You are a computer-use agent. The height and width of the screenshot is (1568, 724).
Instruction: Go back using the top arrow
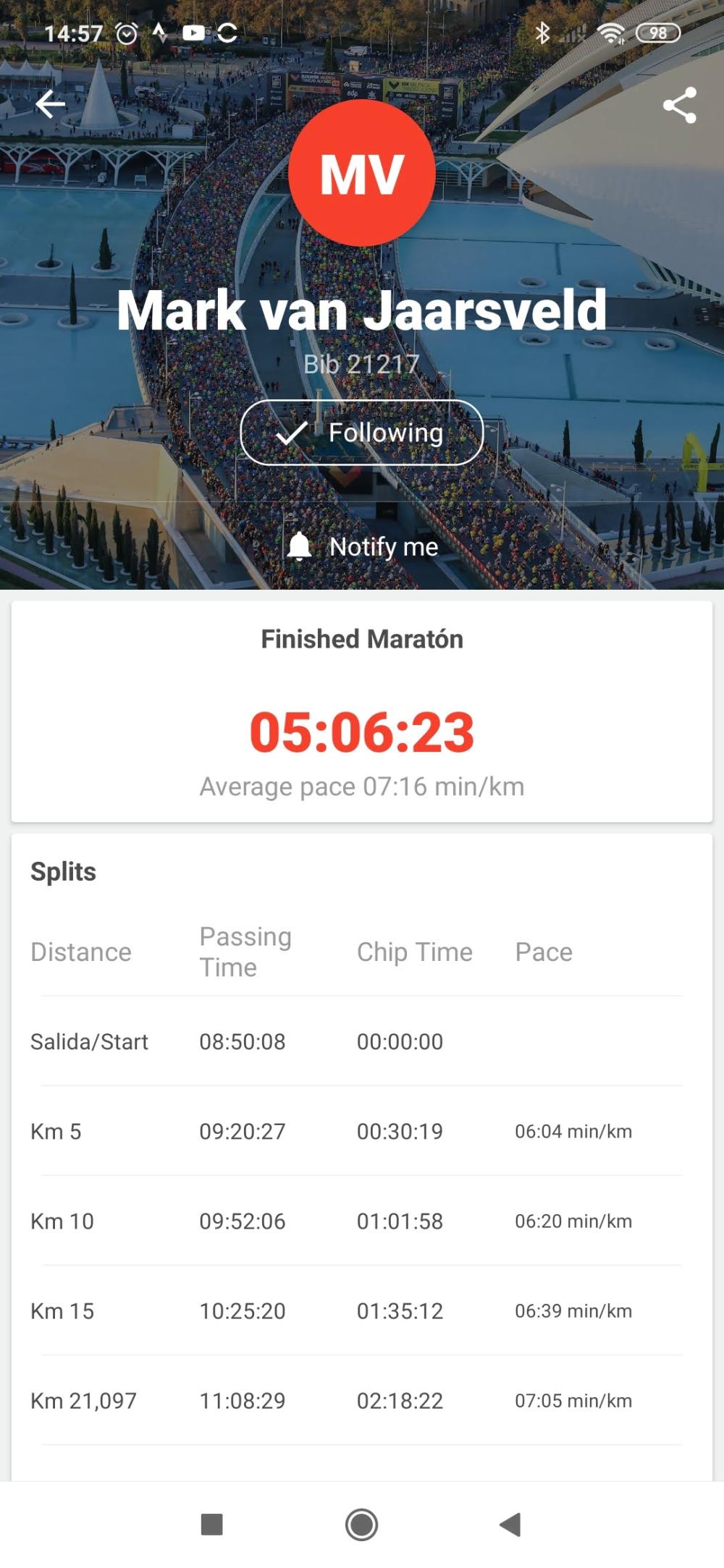click(x=50, y=105)
